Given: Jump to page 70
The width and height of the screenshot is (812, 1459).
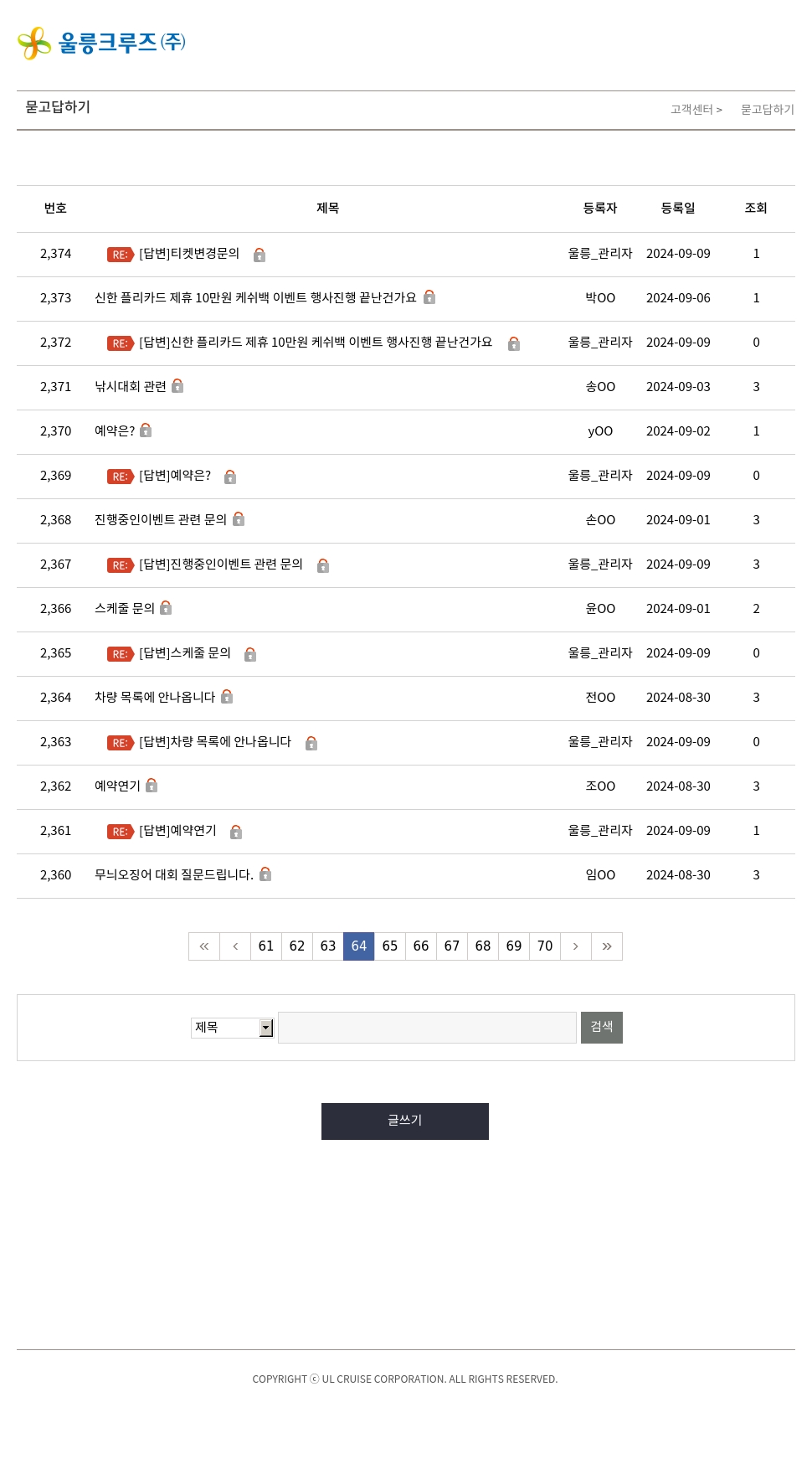Looking at the screenshot, I should 545,946.
